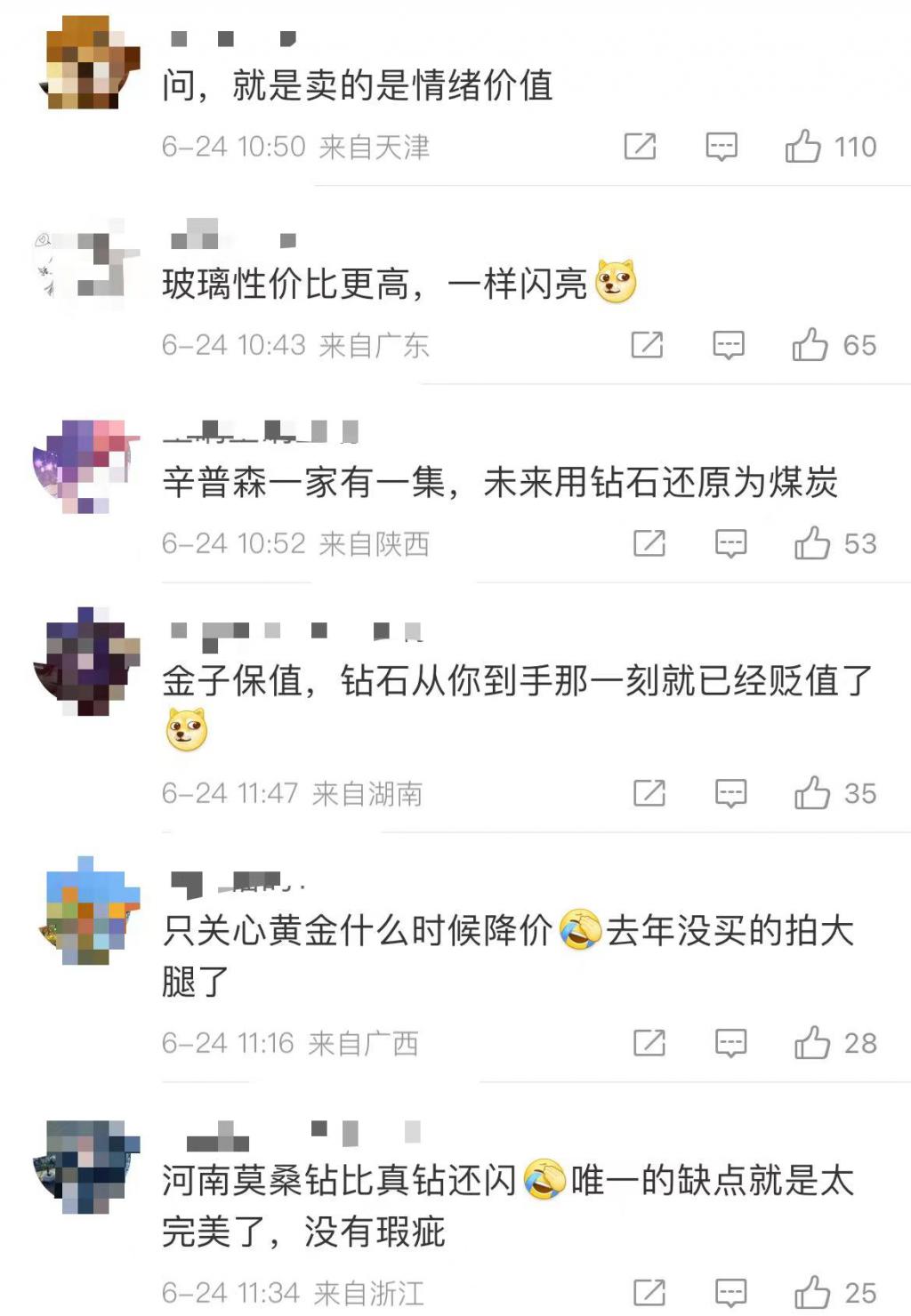Share the comment from 湖南
This screenshot has width=911, height=1316.
[x=649, y=792]
